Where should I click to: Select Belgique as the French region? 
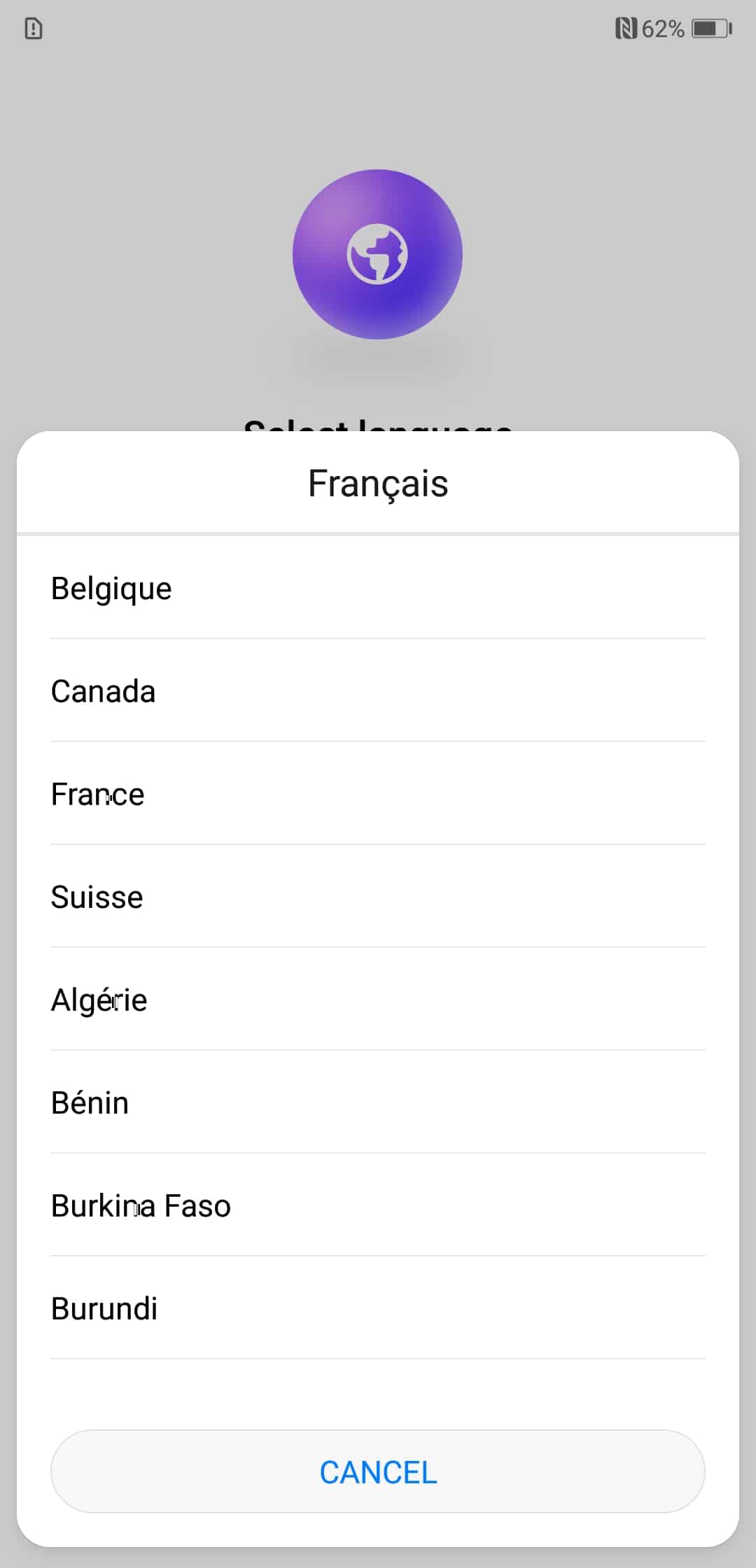click(x=378, y=588)
